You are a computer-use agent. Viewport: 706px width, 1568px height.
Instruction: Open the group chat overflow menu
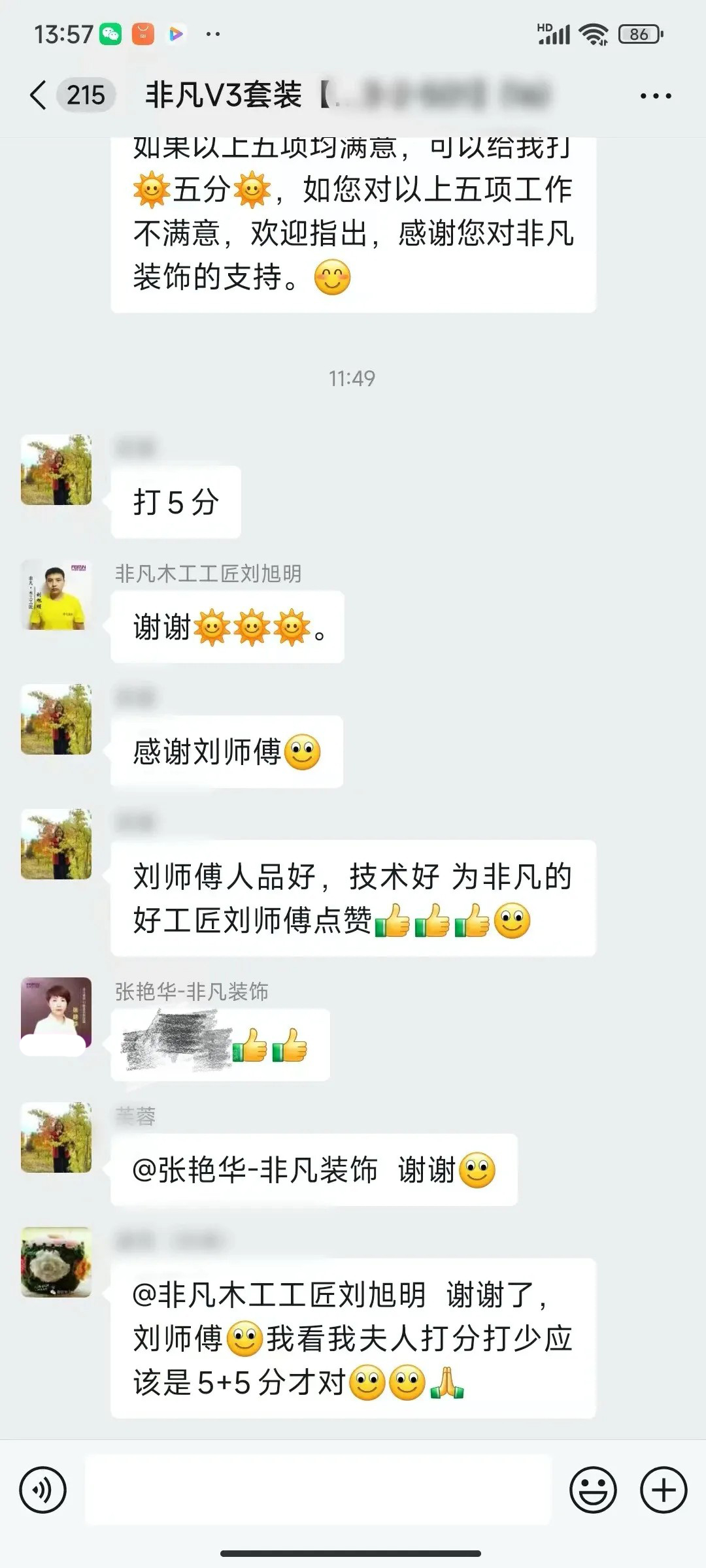[x=656, y=96]
